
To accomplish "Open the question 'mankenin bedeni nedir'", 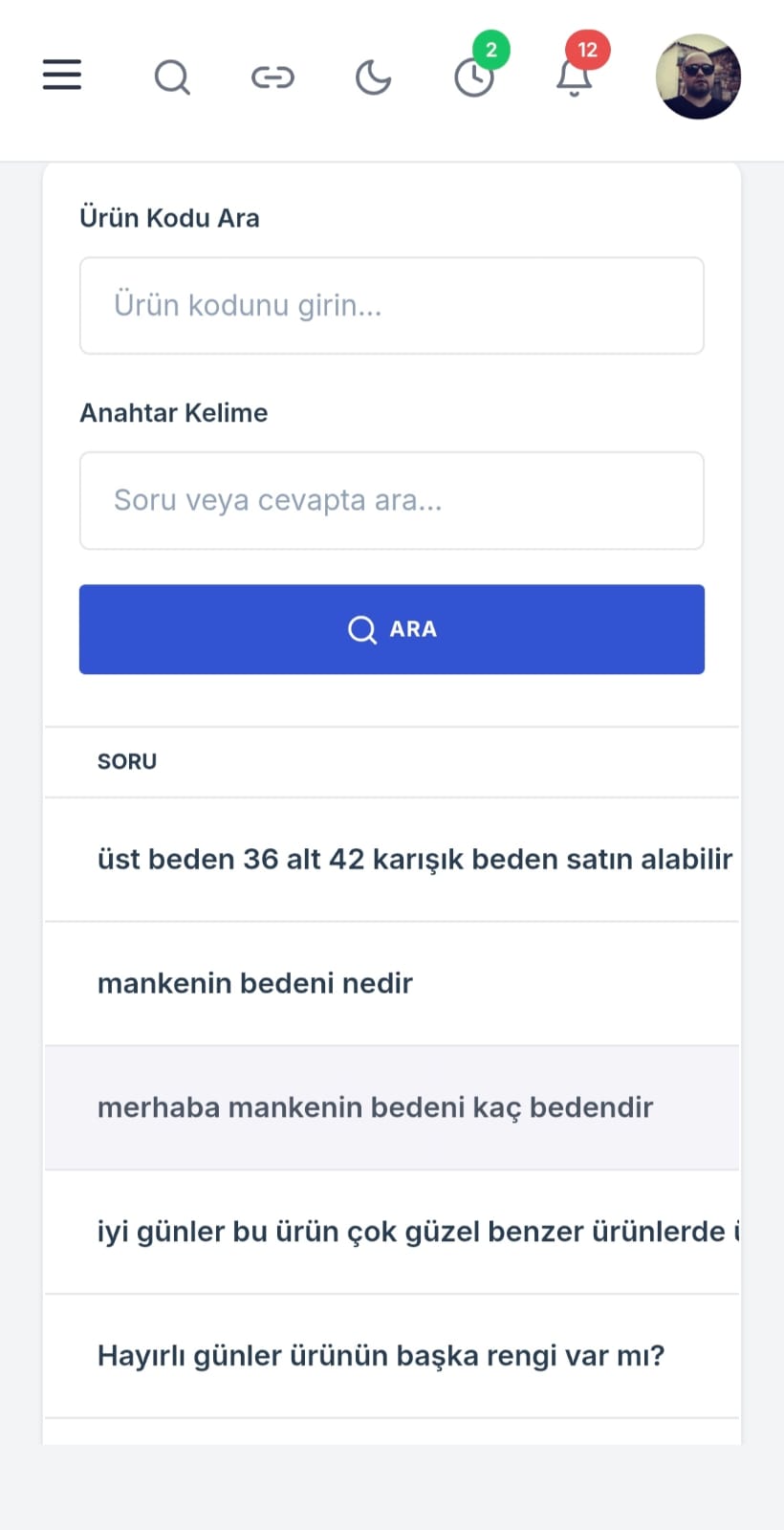I will point(254,983).
